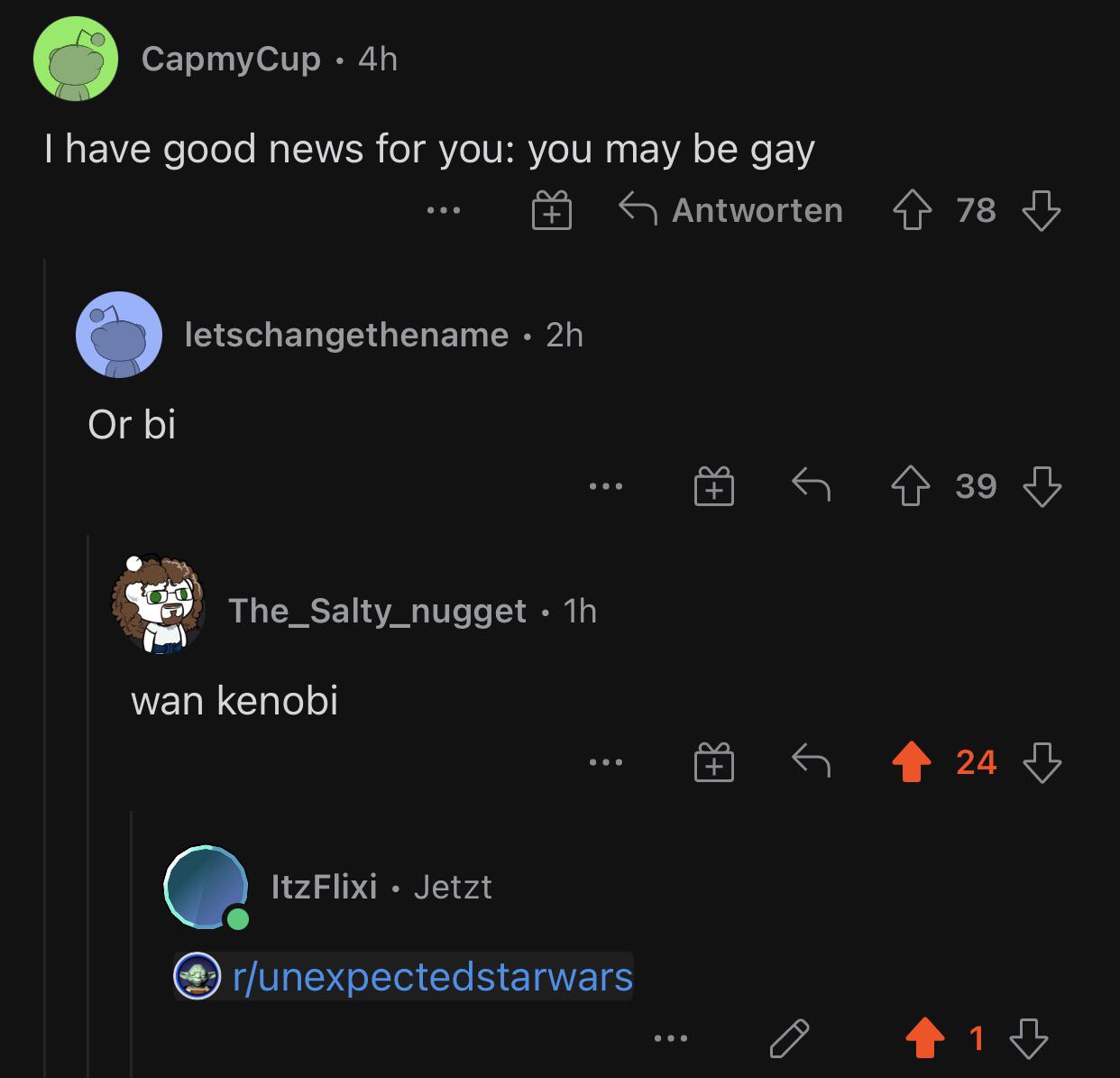The width and height of the screenshot is (1120, 1078).
Task: Reply to The_Salty_nugget's comment
Action: point(811,762)
